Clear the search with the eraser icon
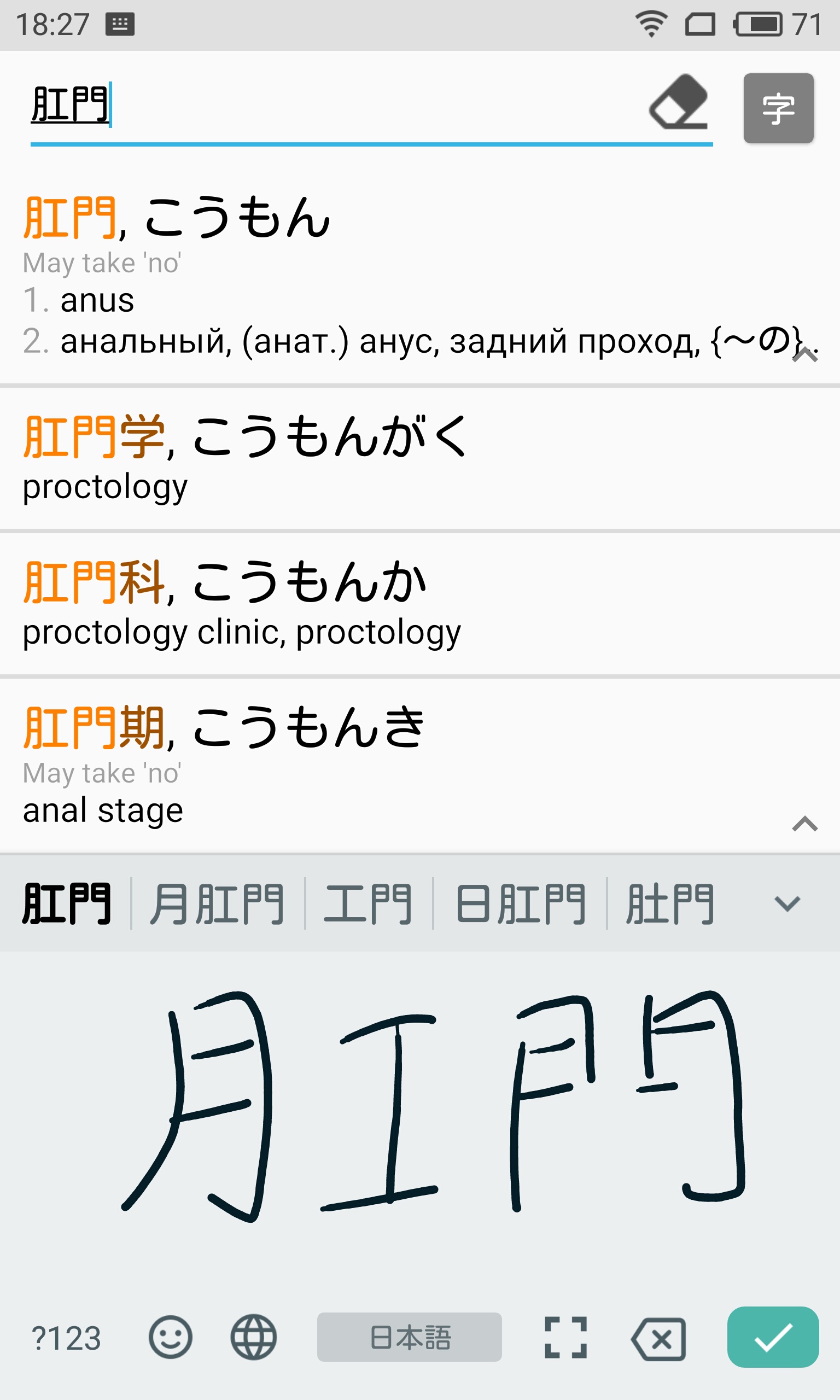Image resolution: width=840 pixels, height=1400 pixels. click(679, 102)
